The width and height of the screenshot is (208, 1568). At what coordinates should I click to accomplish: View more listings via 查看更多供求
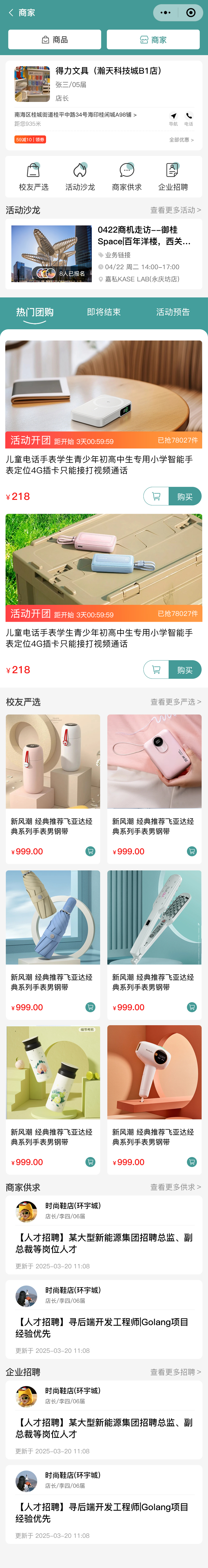coord(176,1187)
